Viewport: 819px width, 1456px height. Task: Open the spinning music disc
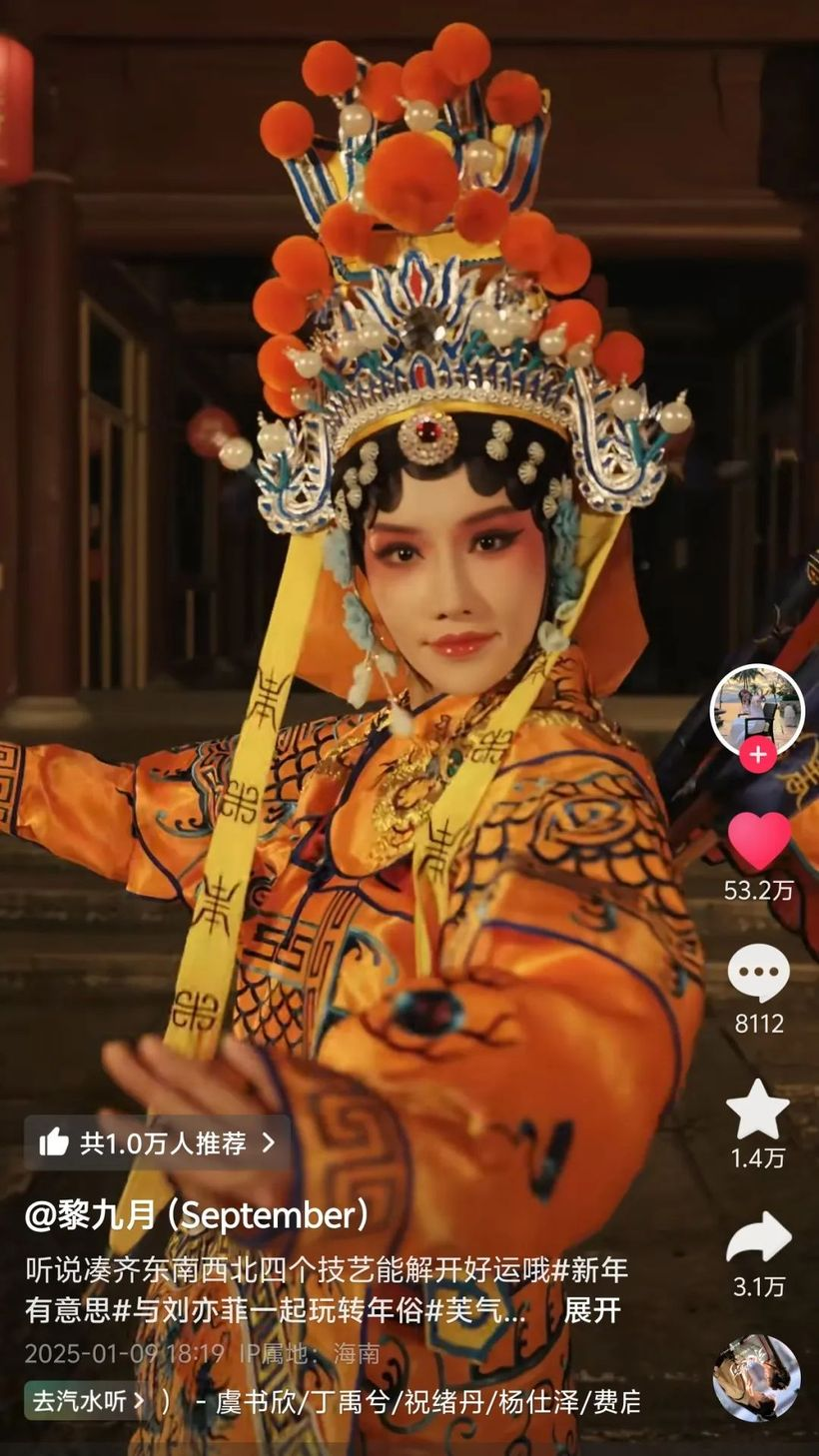pos(756,1377)
